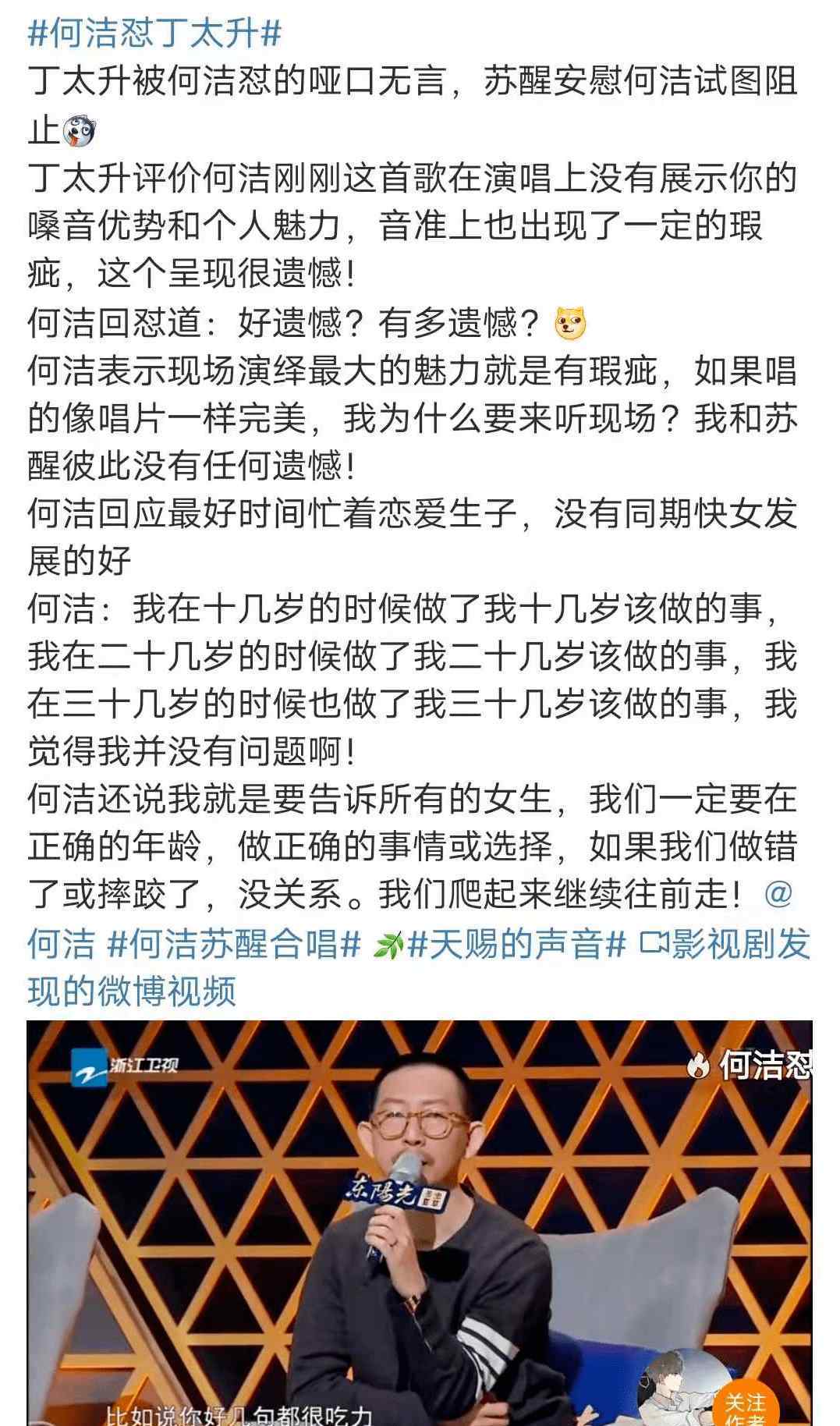This screenshot has width=840, height=1426.
Task: Open the #何洁苏醒合唱# hashtag
Action: coord(234,944)
